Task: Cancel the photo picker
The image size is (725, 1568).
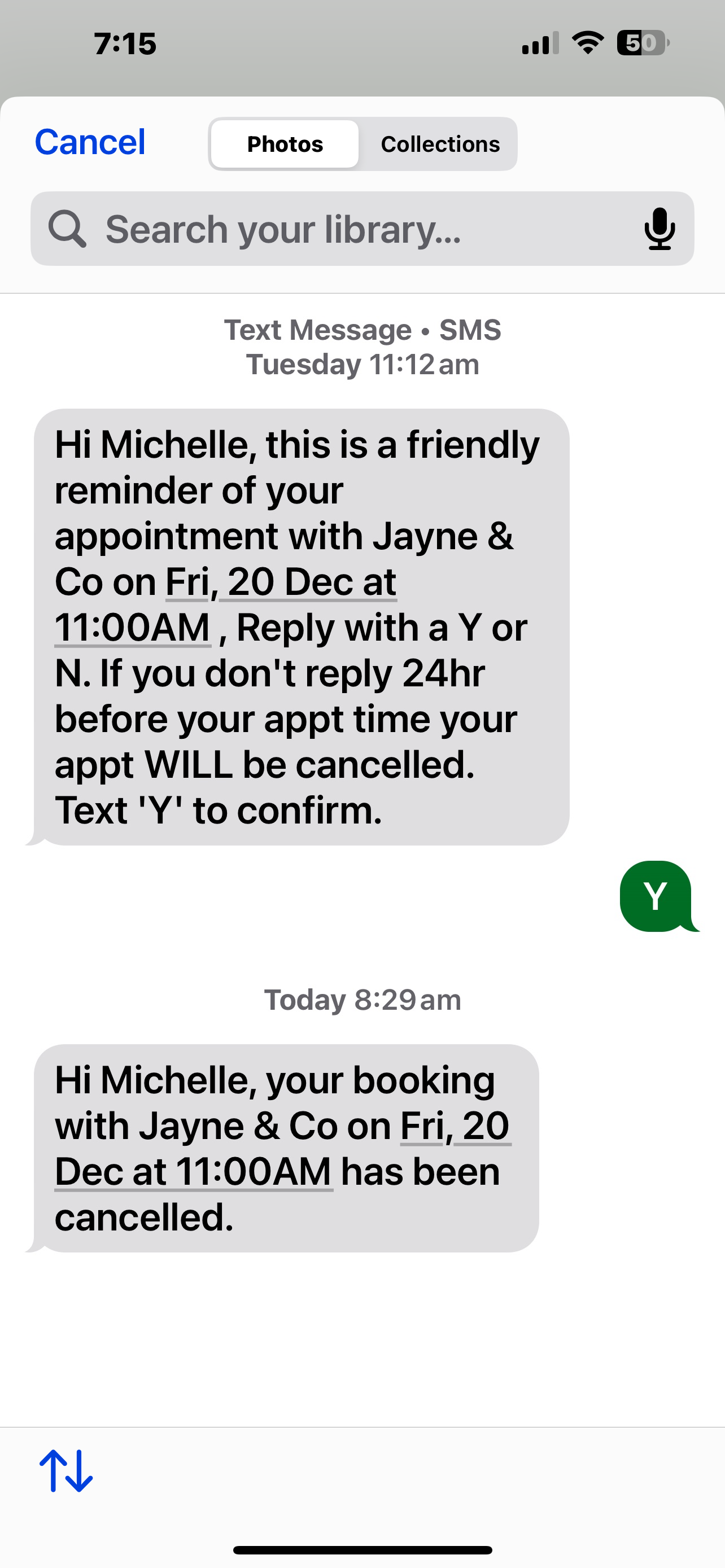Action: 90,142
